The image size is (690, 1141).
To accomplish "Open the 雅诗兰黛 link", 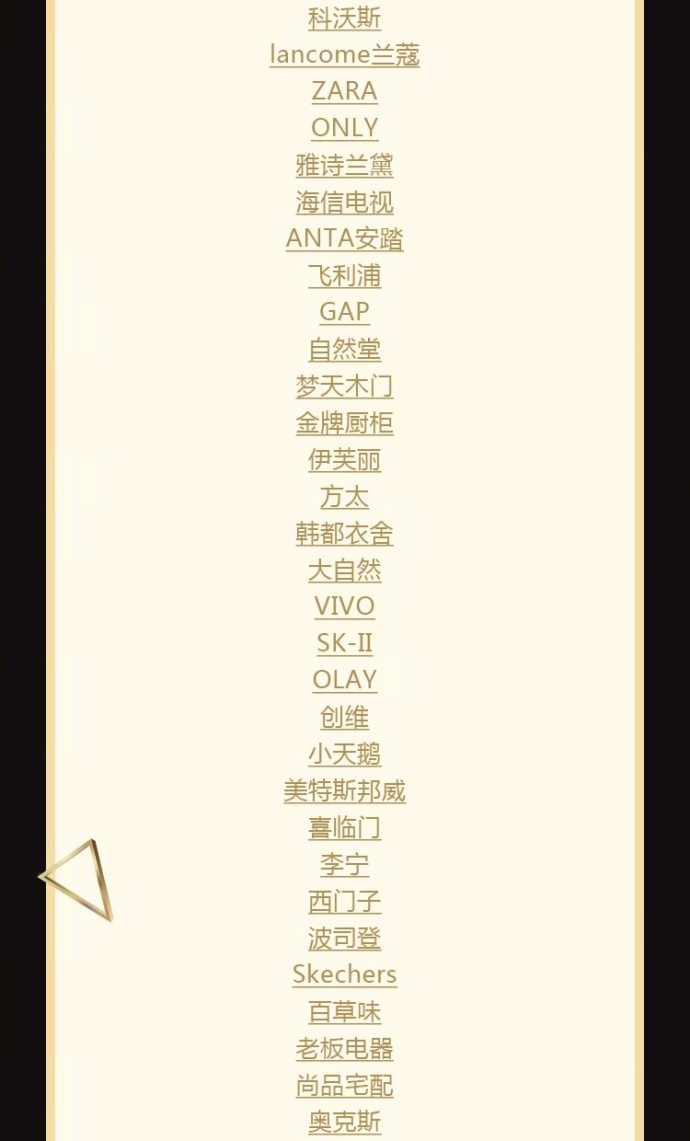I will pyautogui.click(x=344, y=165).
